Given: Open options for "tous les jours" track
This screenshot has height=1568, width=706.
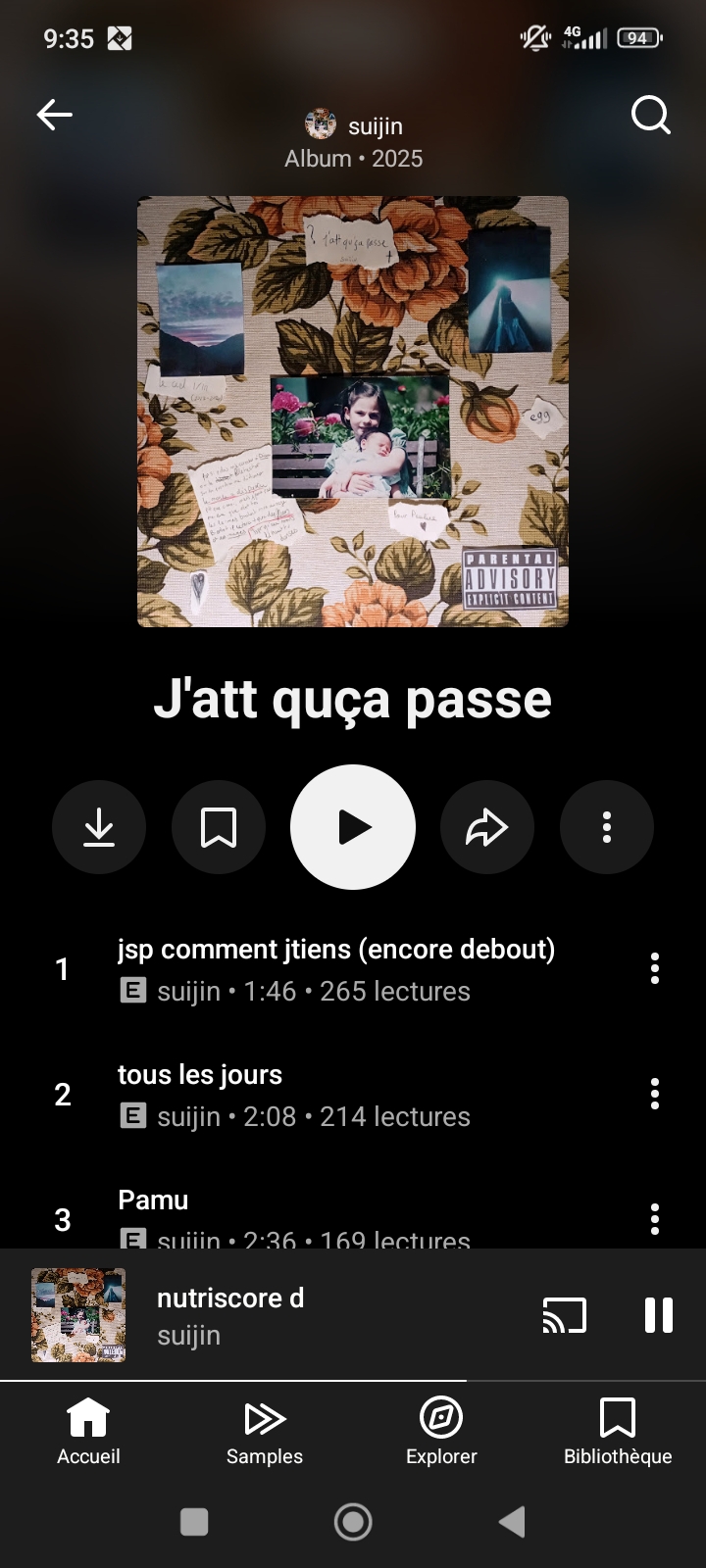Looking at the screenshot, I should point(655,1094).
